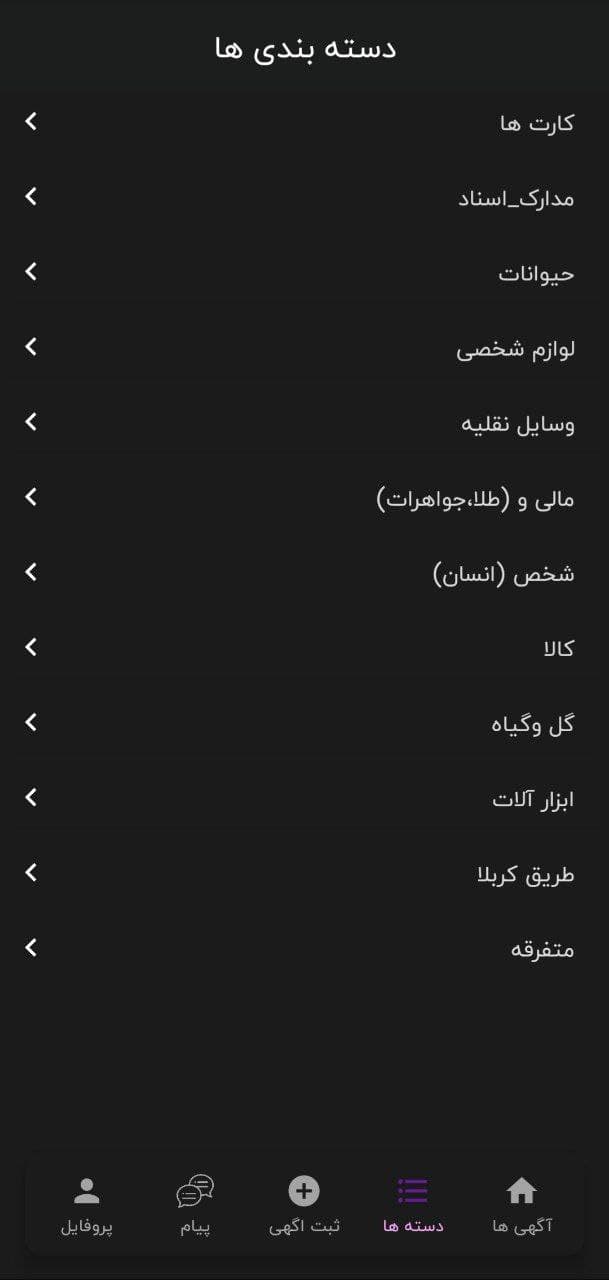609x1280 pixels.
Task: Open the ابزار آلات category
Action: [304, 798]
